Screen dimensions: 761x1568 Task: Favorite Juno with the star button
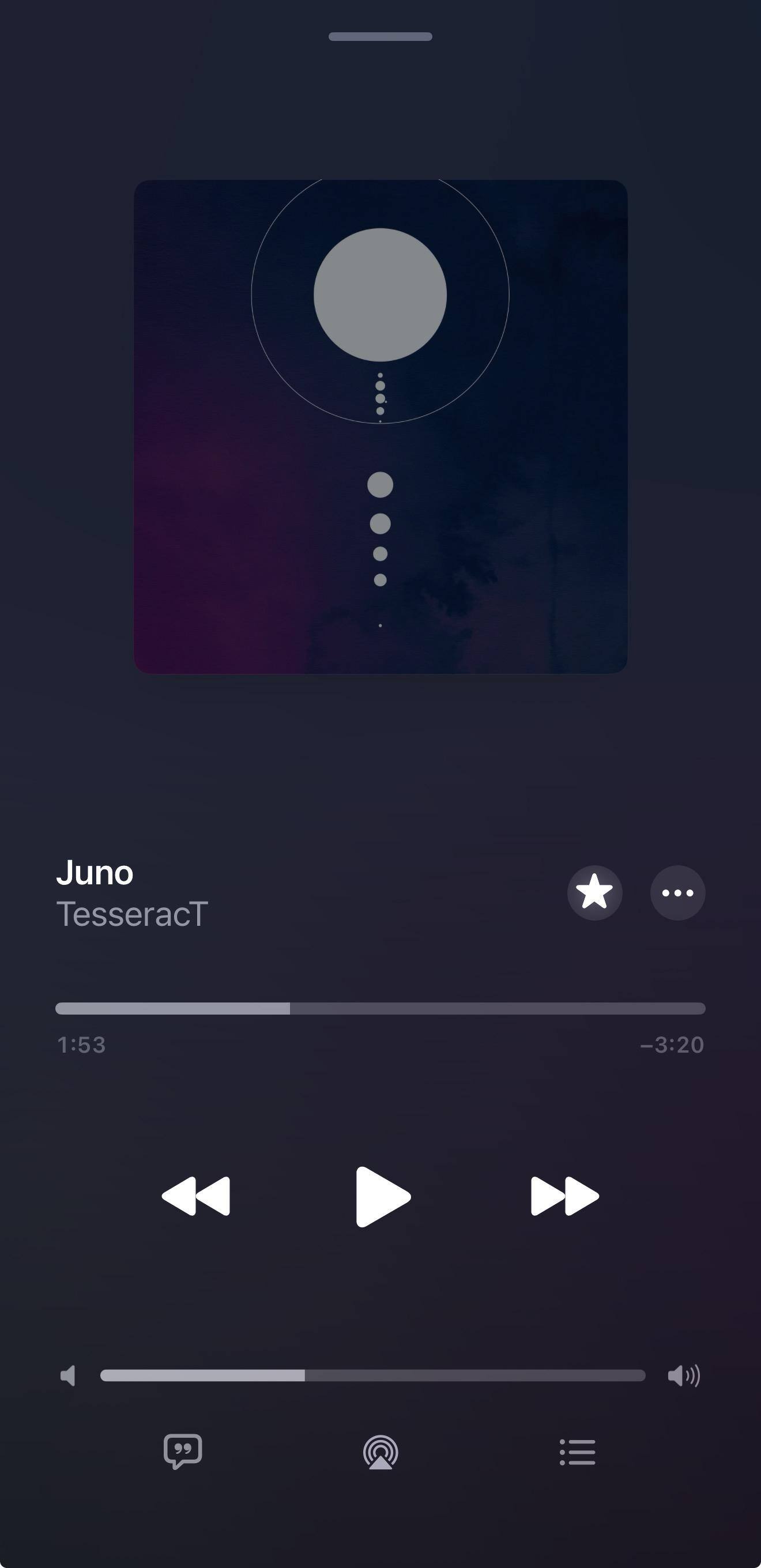[x=595, y=893]
